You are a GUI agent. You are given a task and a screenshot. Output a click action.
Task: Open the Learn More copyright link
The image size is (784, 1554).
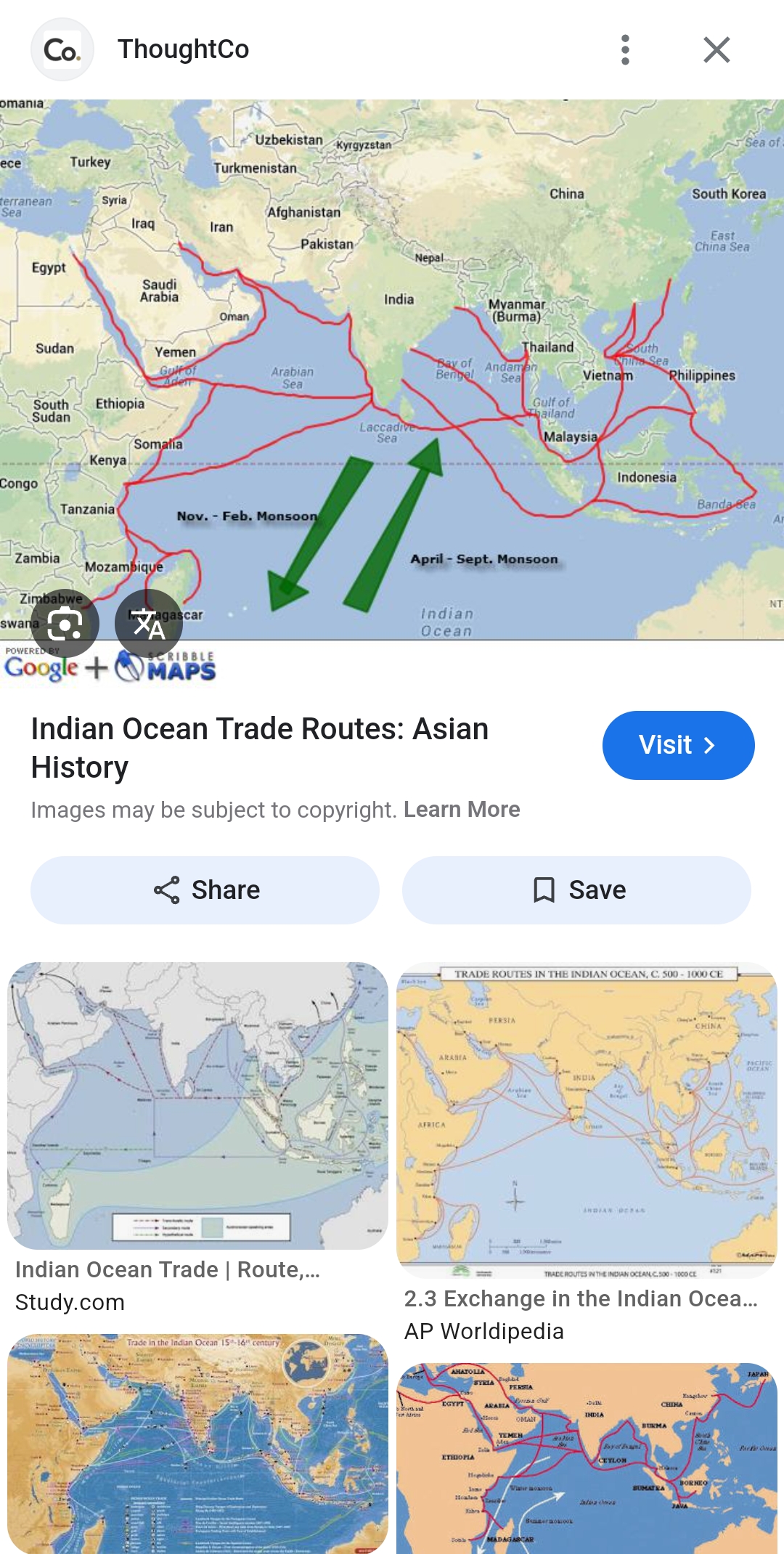(462, 809)
